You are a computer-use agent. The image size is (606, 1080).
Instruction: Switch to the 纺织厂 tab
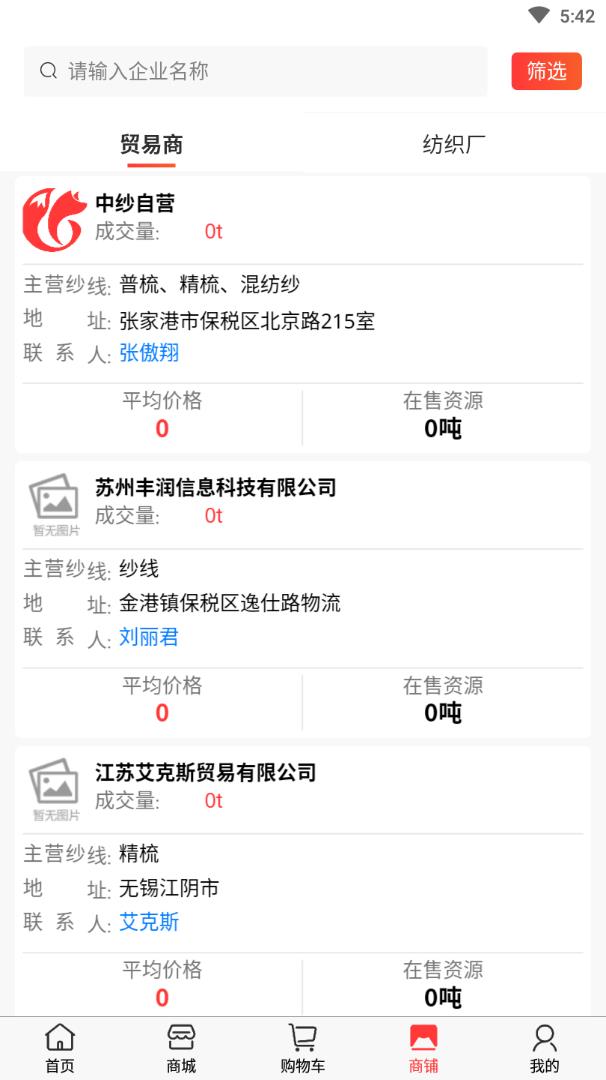pos(454,145)
